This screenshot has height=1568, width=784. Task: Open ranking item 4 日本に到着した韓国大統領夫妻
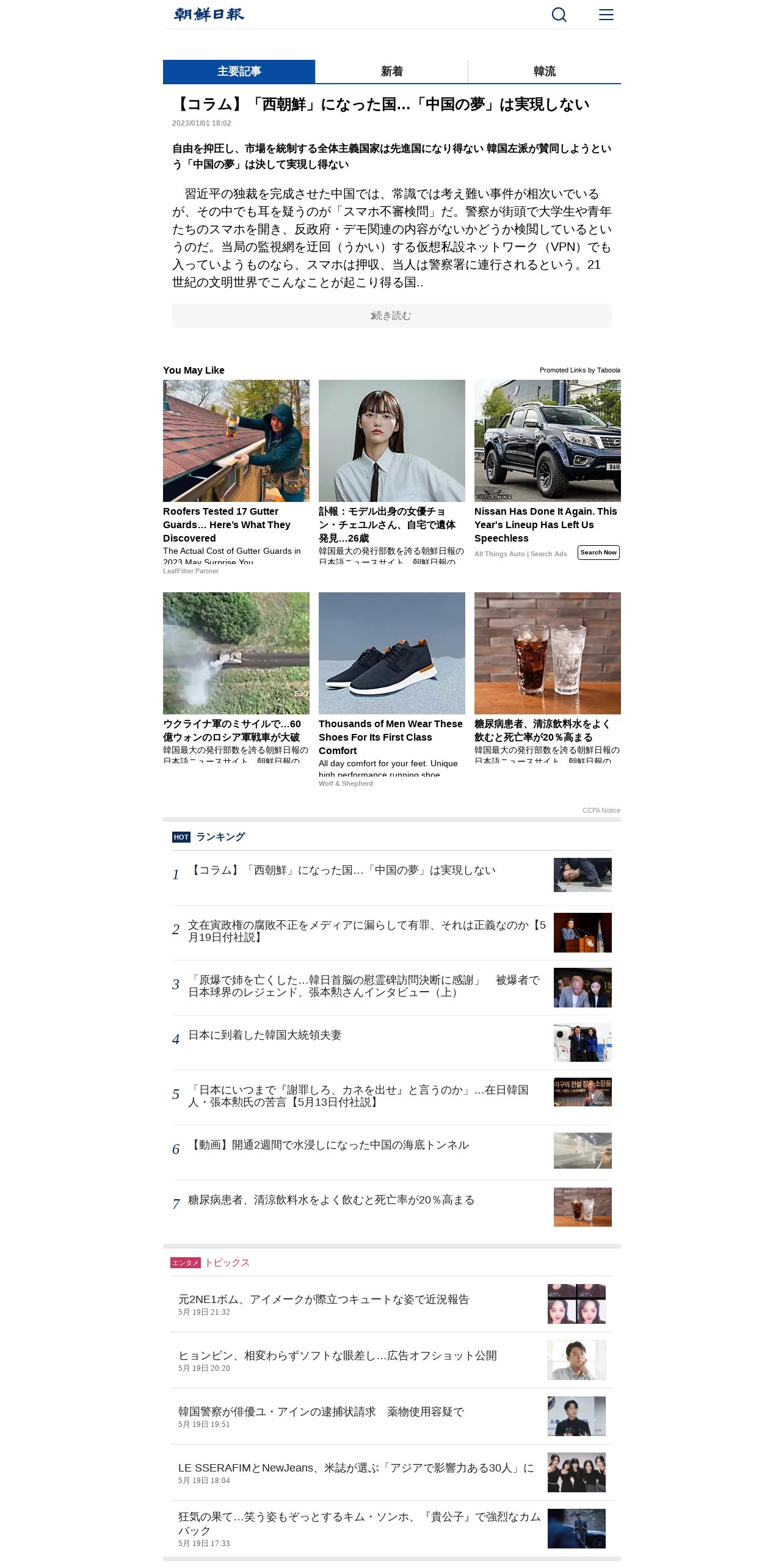click(264, 1035)
